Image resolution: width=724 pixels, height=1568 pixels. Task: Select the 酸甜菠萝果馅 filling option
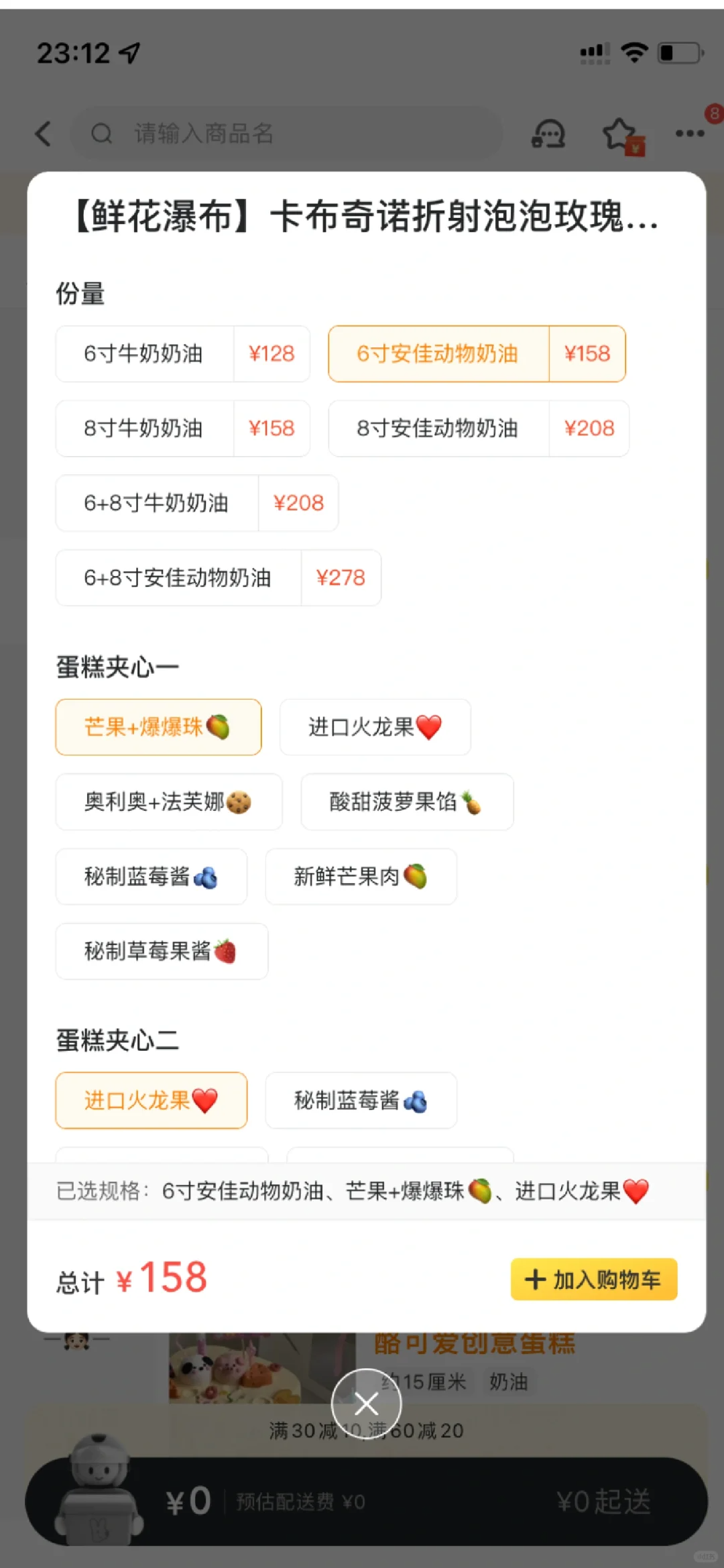(x=406, y=802)
